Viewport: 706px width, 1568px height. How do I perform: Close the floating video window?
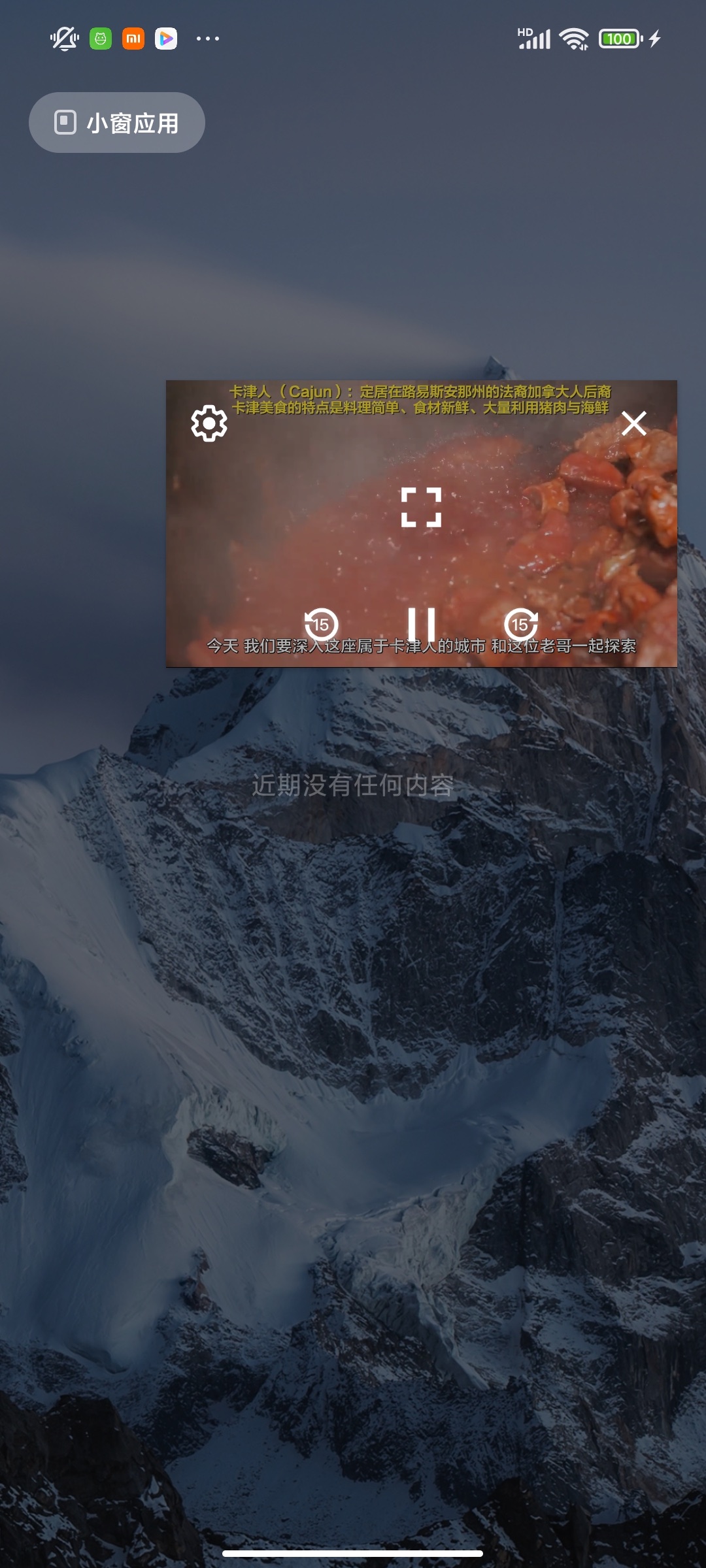point(633,423)
